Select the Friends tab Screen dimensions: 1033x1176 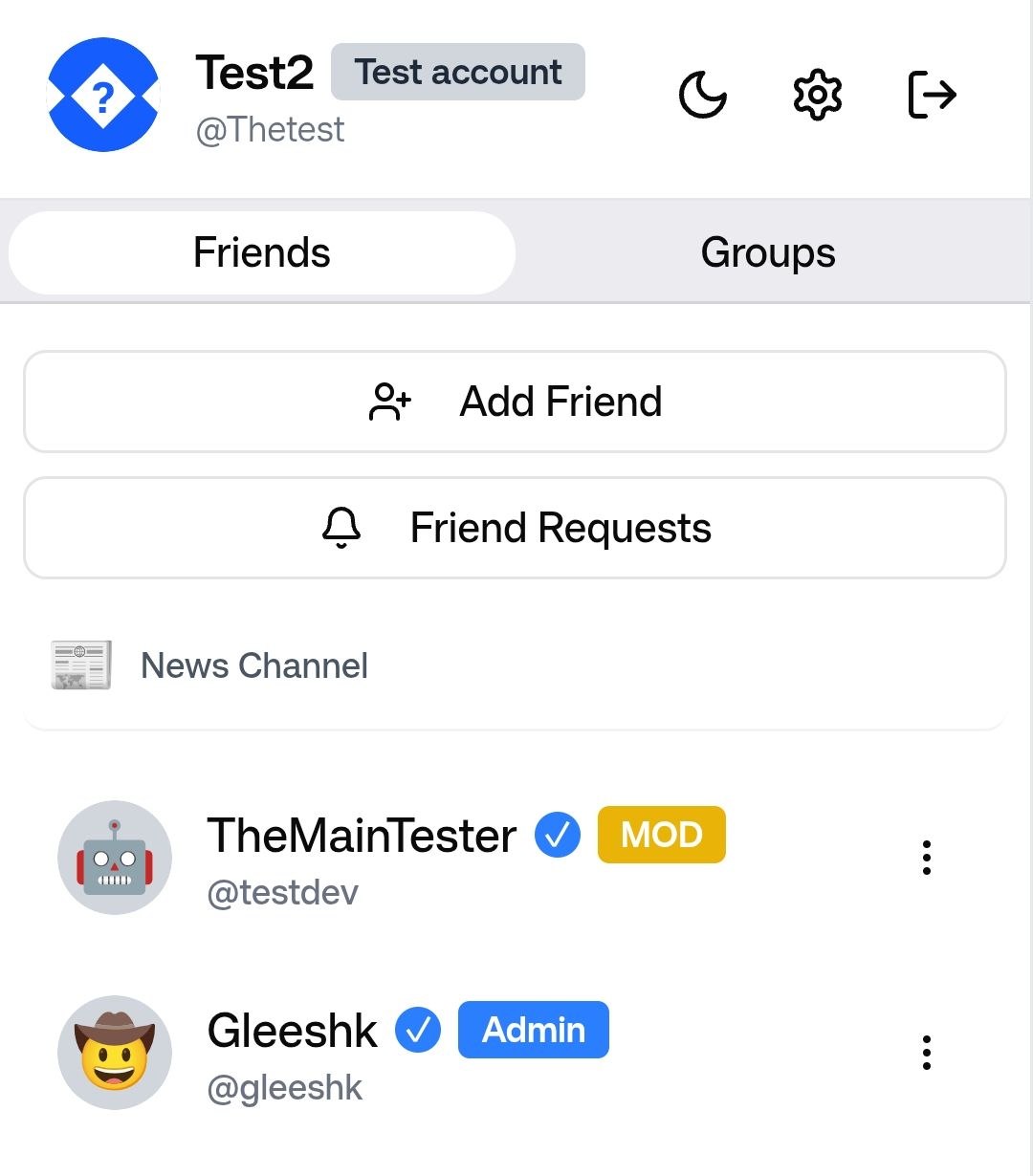[x=262, y=253]
